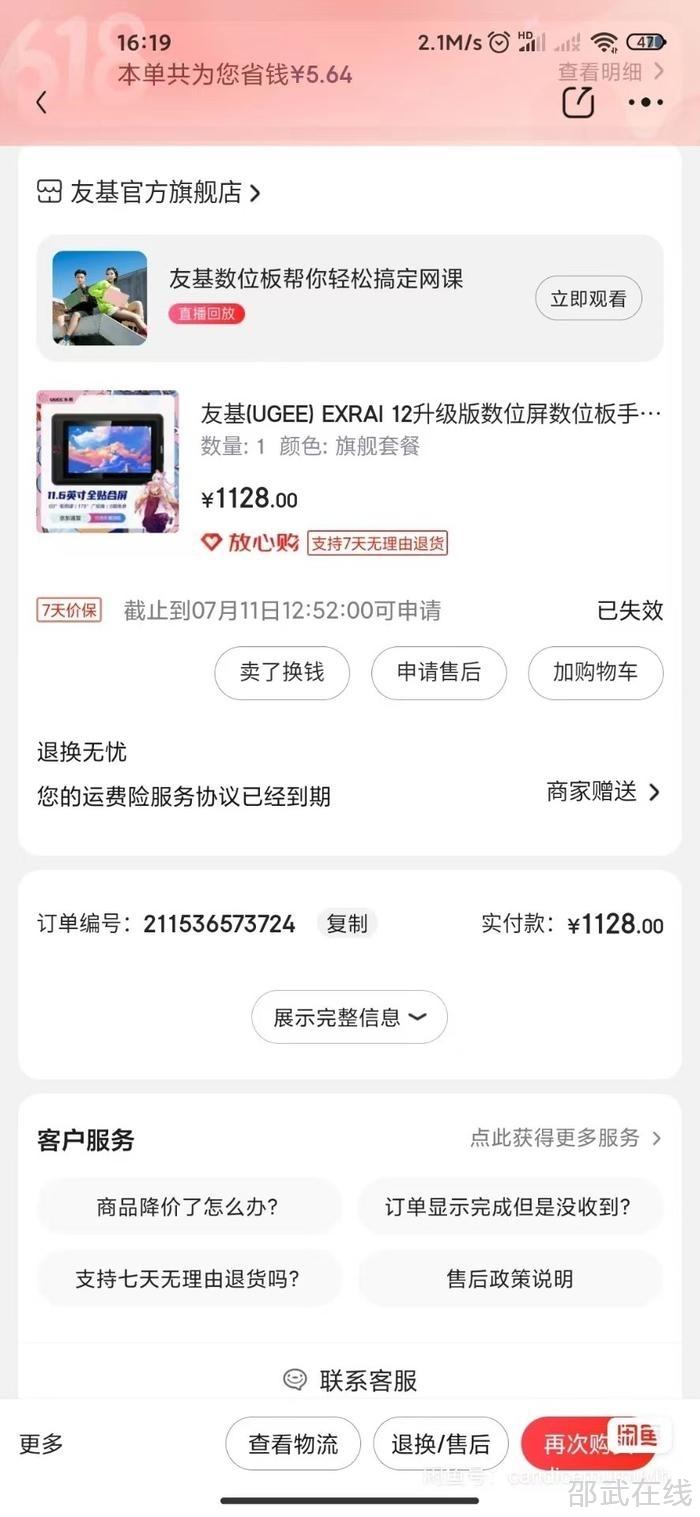Contact support via 联系客服
Image resolution: width=700 pixels, height=1517 pixels.
click(350, 1380)
